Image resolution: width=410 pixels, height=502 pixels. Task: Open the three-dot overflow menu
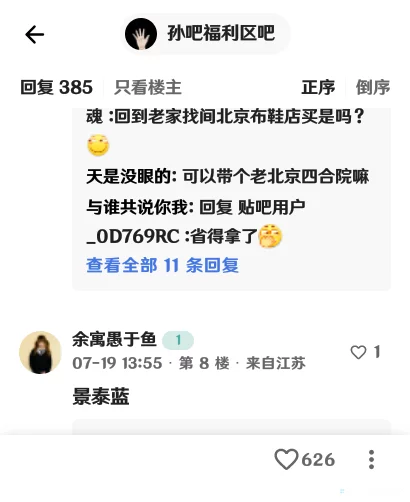371,459
